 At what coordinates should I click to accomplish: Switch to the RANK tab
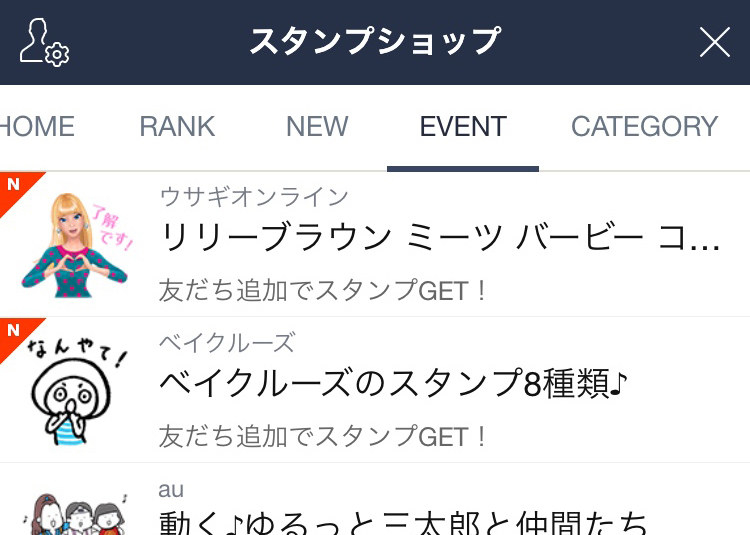[x=177, y=127]
